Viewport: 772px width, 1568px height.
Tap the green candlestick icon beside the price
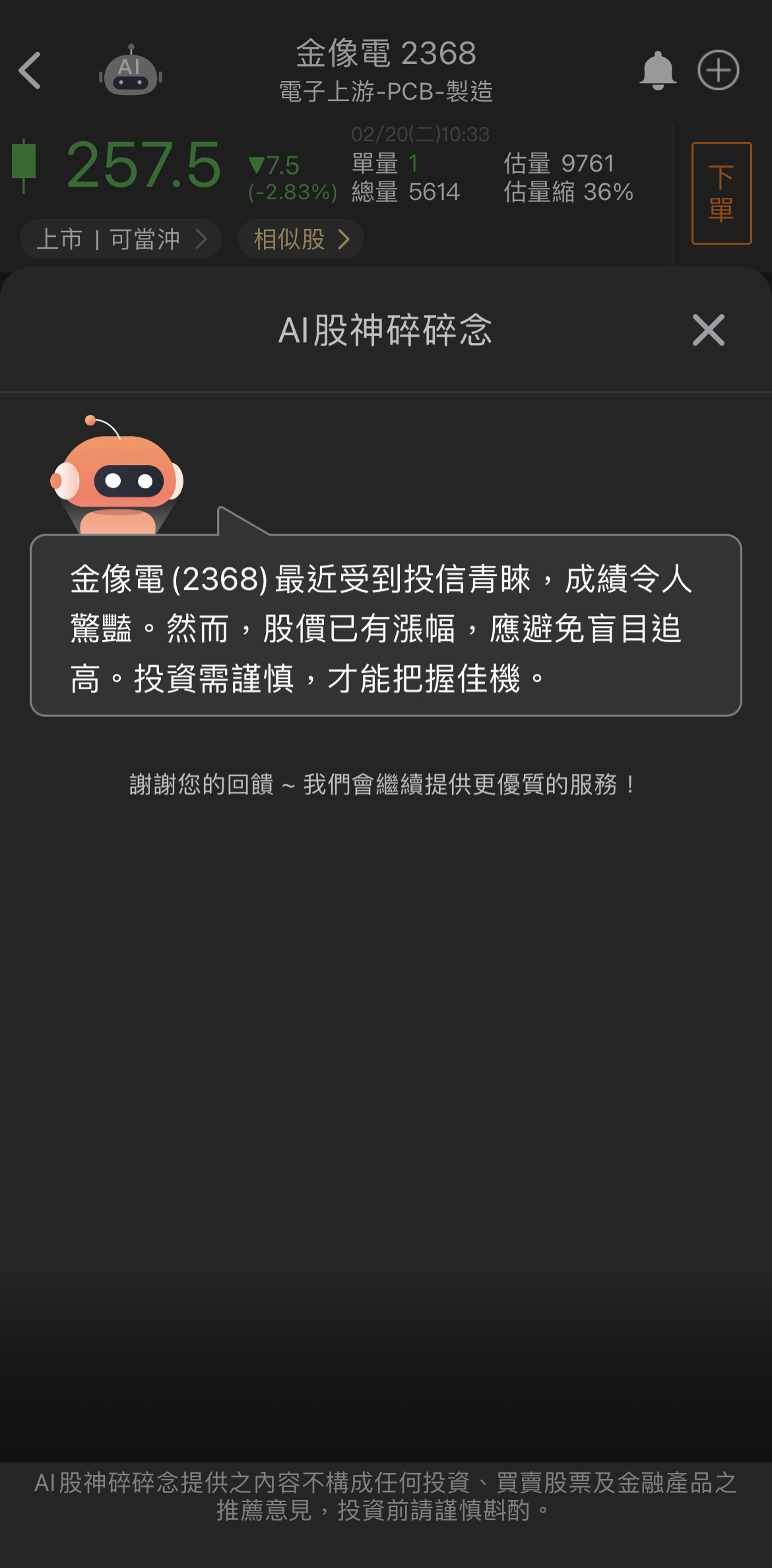click(24, 166)
